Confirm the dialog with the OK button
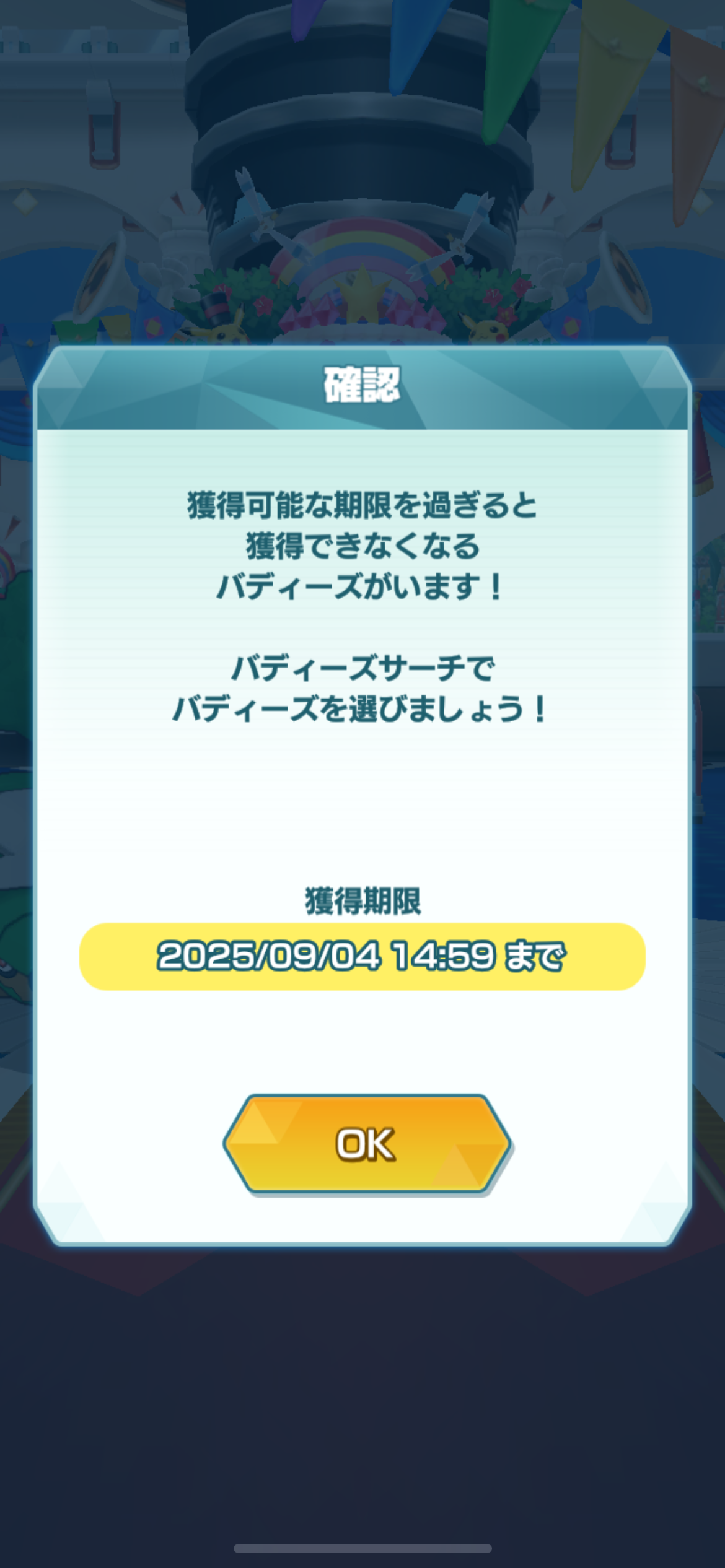Screen dimensions: 725x1568 point(367,1144)
